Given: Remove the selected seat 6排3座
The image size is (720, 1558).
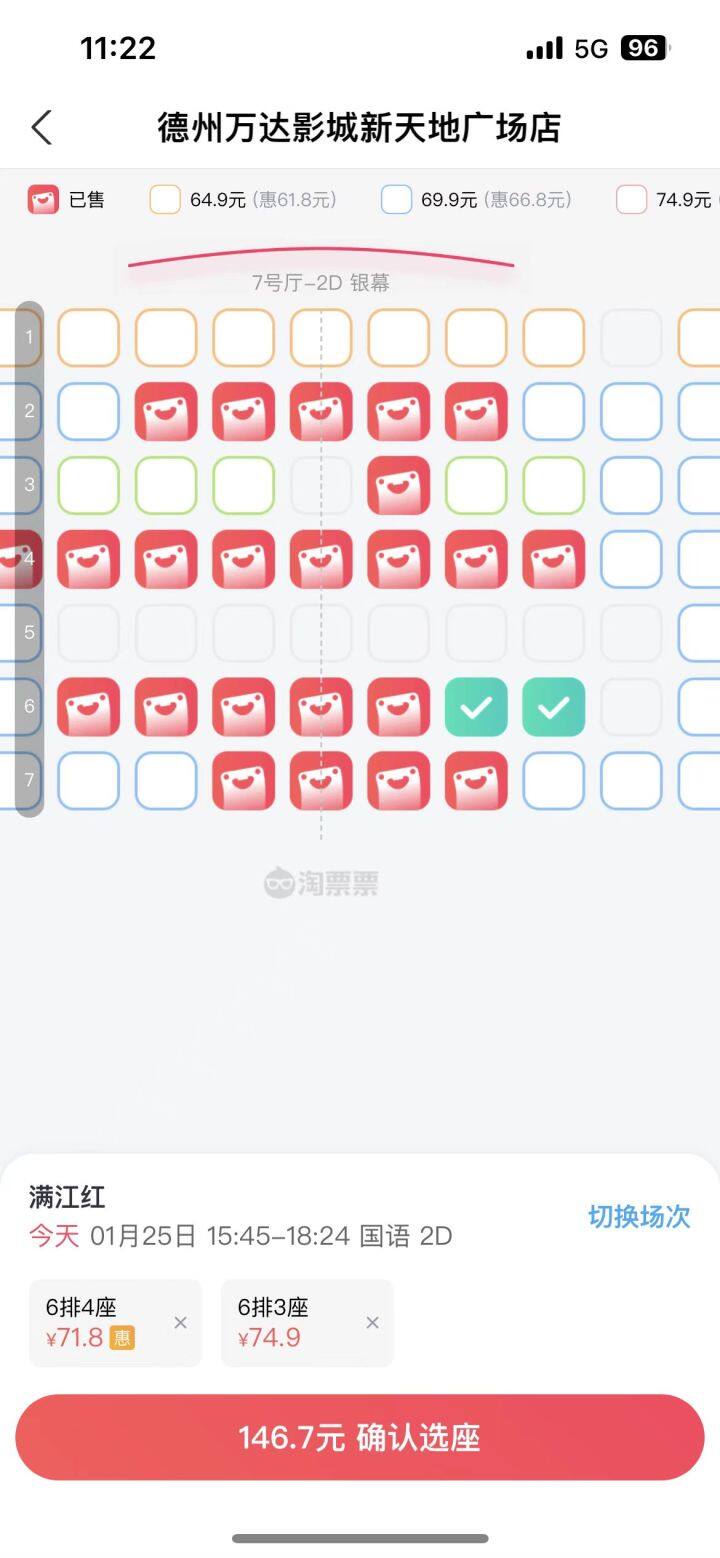Looking at the screenshot, I should (372, 1322).
